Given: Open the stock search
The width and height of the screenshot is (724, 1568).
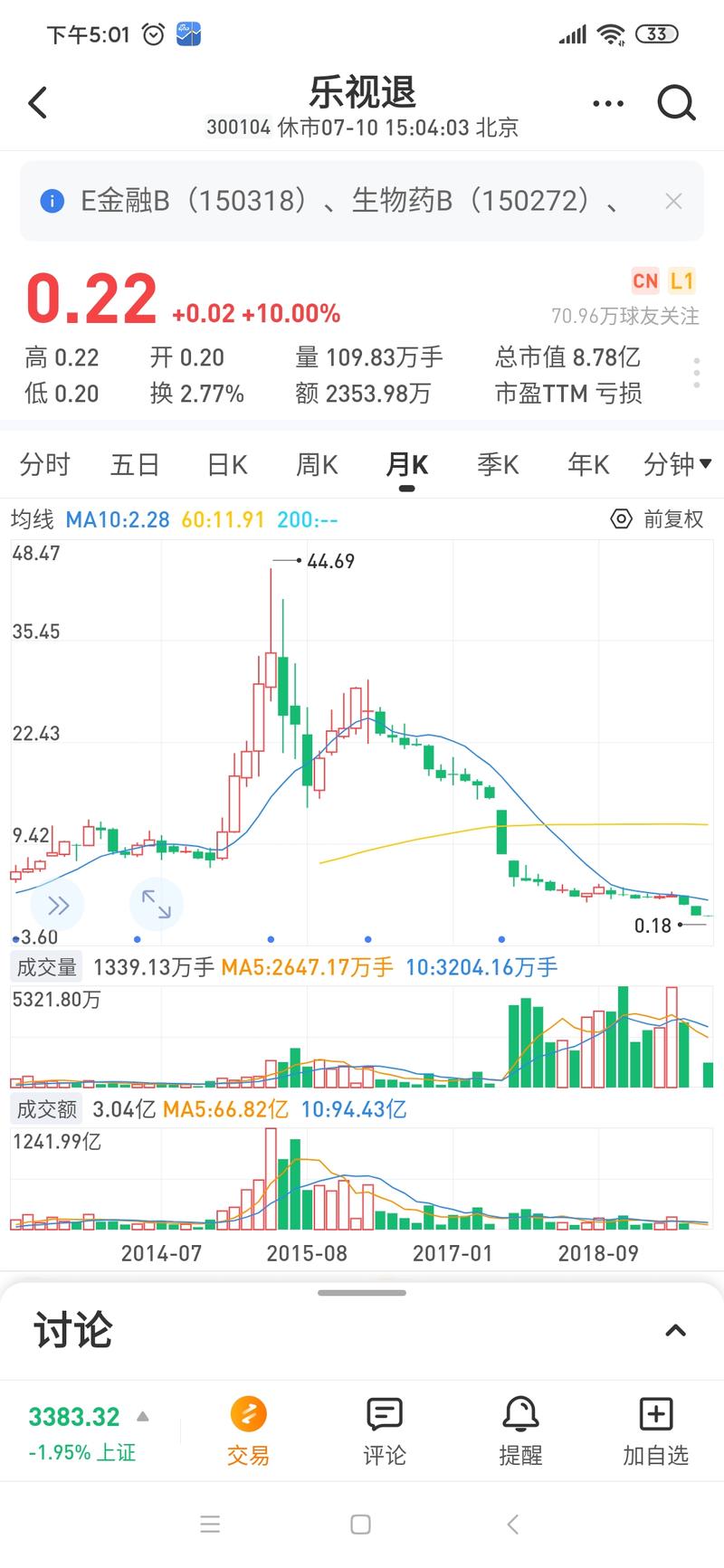Looking at the screenshot, I should tap(676, 102).
